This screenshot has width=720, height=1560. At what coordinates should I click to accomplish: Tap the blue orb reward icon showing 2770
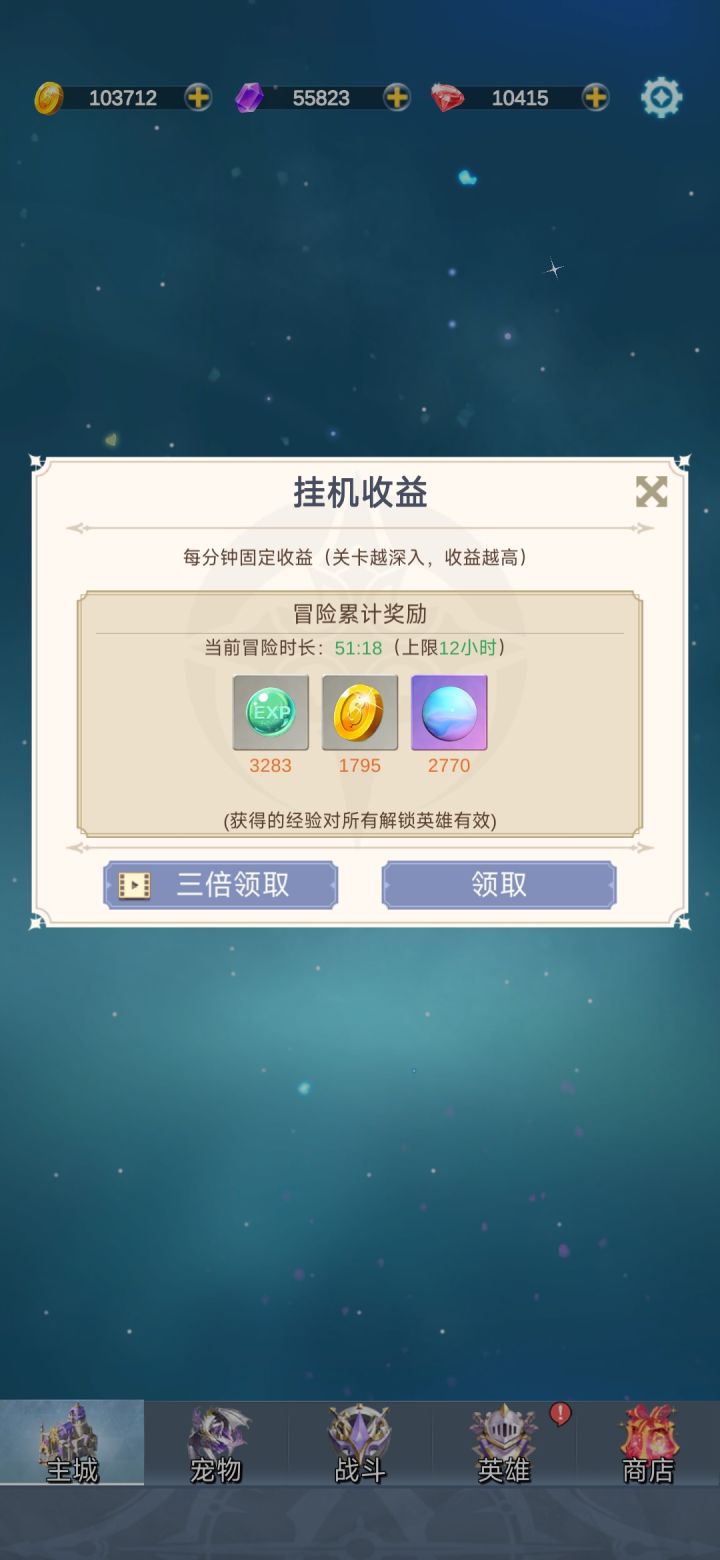coord(449,712)
